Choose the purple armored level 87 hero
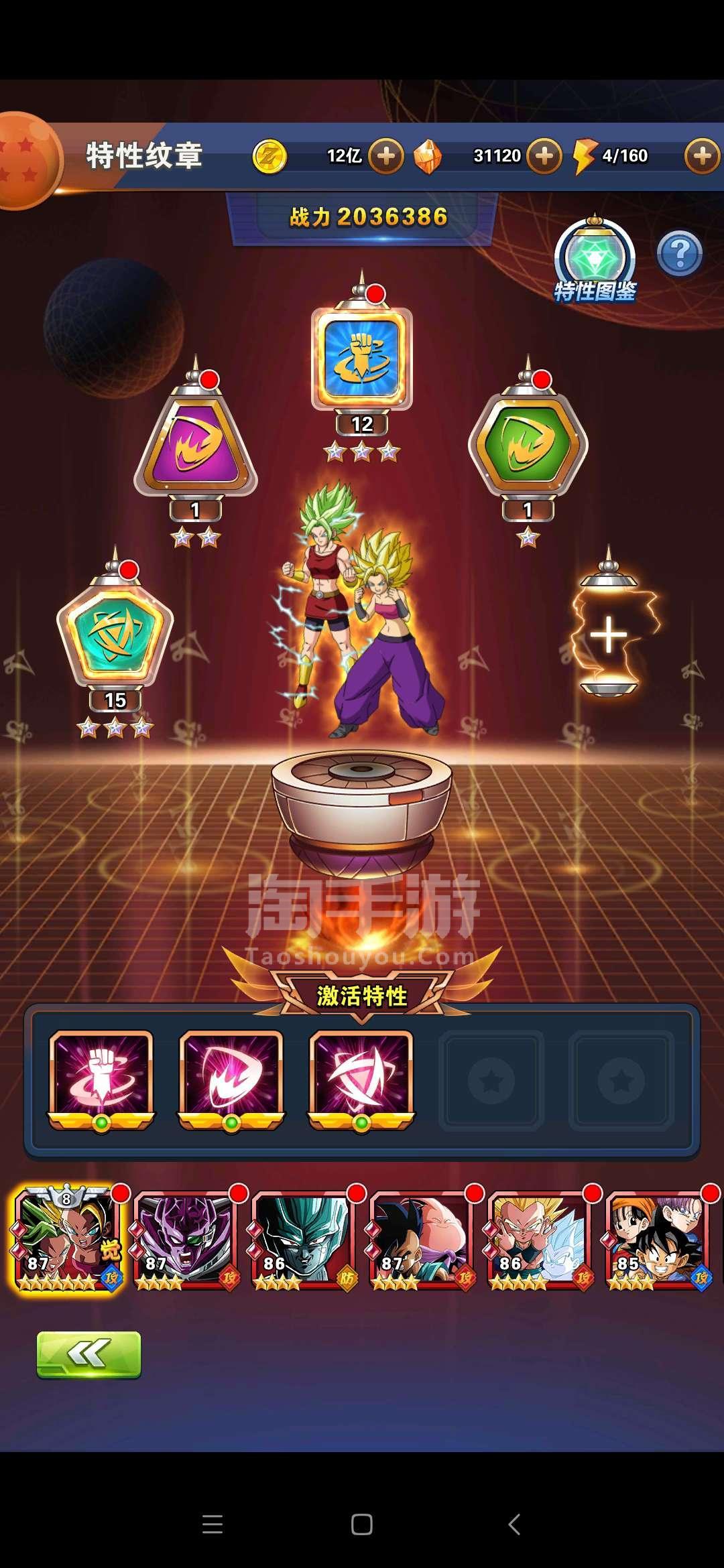This screenshot has width=724, height=1568. [x=186, y=1240]
